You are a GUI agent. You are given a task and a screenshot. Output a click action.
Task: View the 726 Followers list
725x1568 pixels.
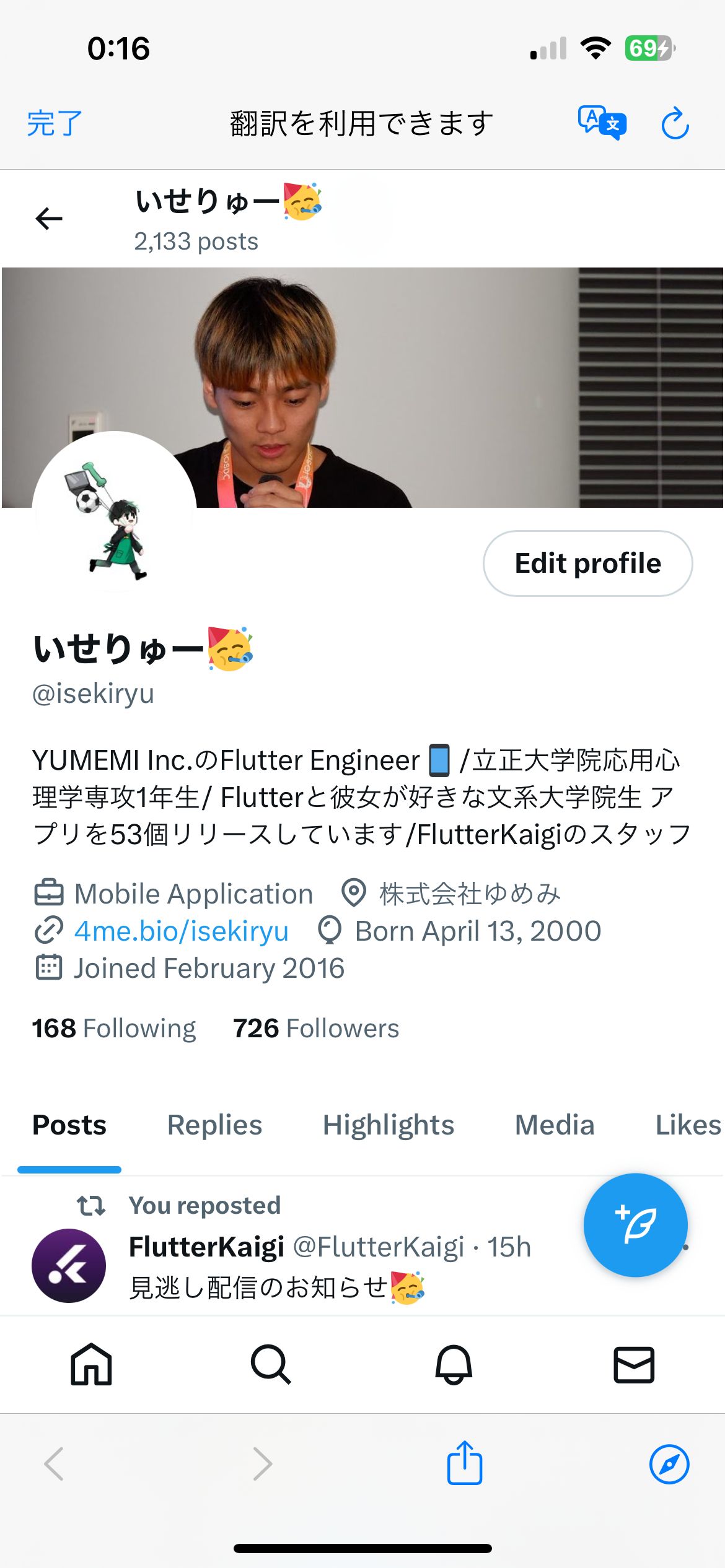click(x=316, y=1029)
